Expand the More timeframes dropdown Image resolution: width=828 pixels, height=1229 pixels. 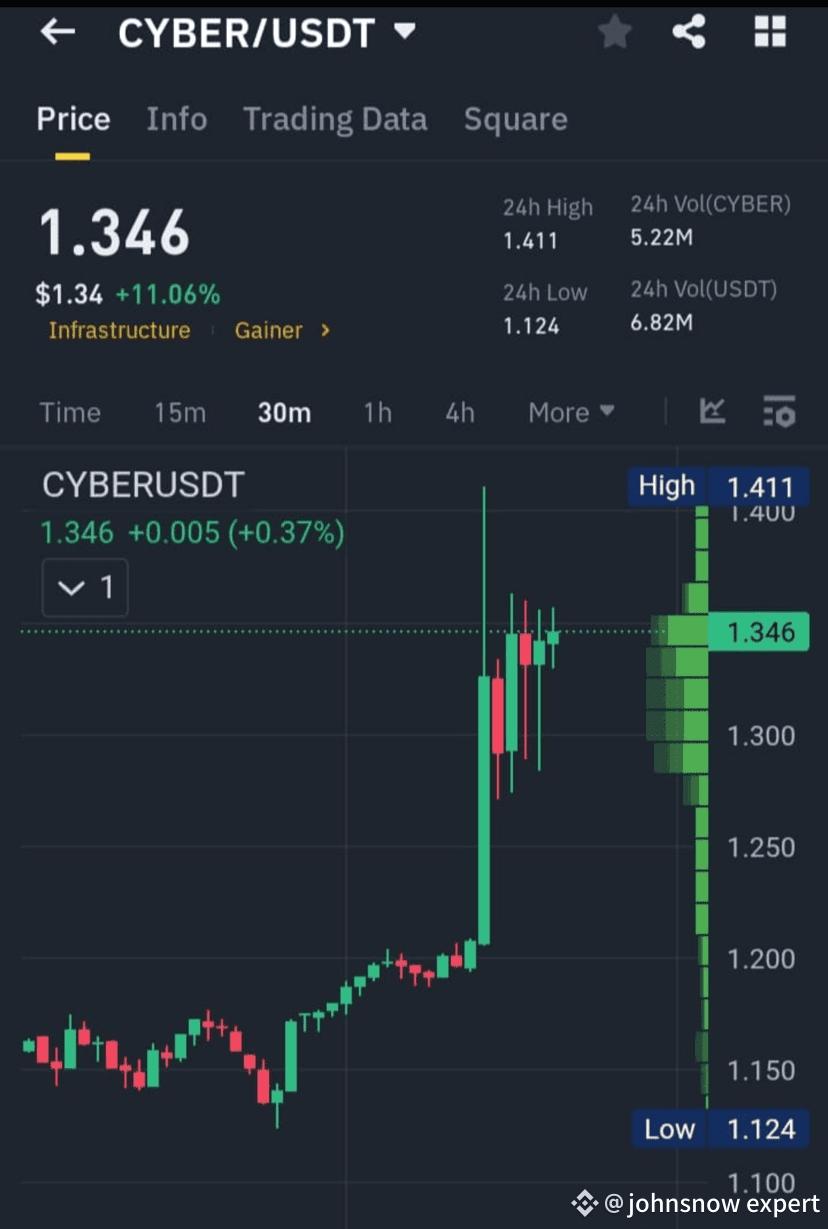[570, 412]
